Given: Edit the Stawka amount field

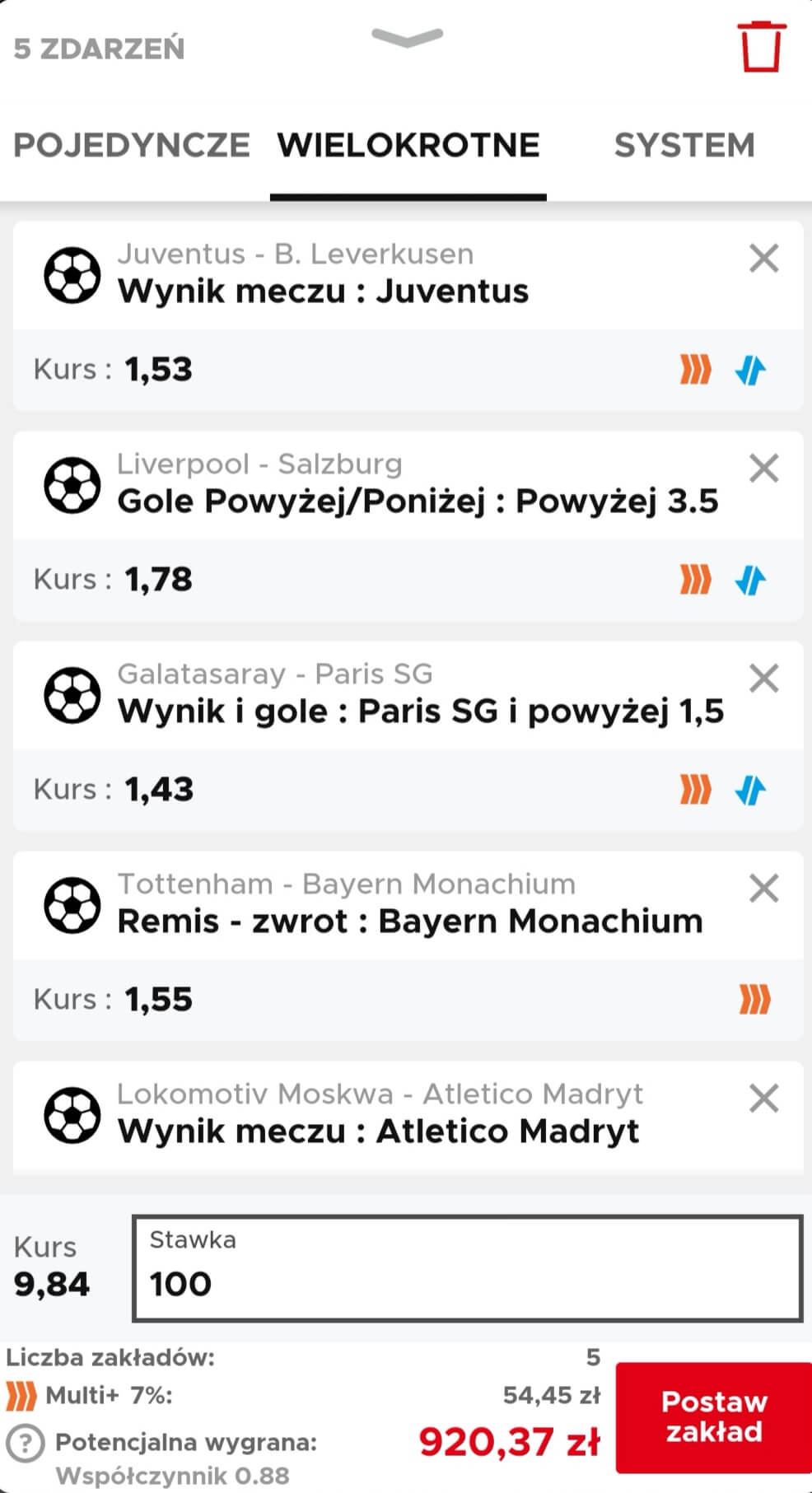Looking at the screenshot, I should pos(467,1269).
